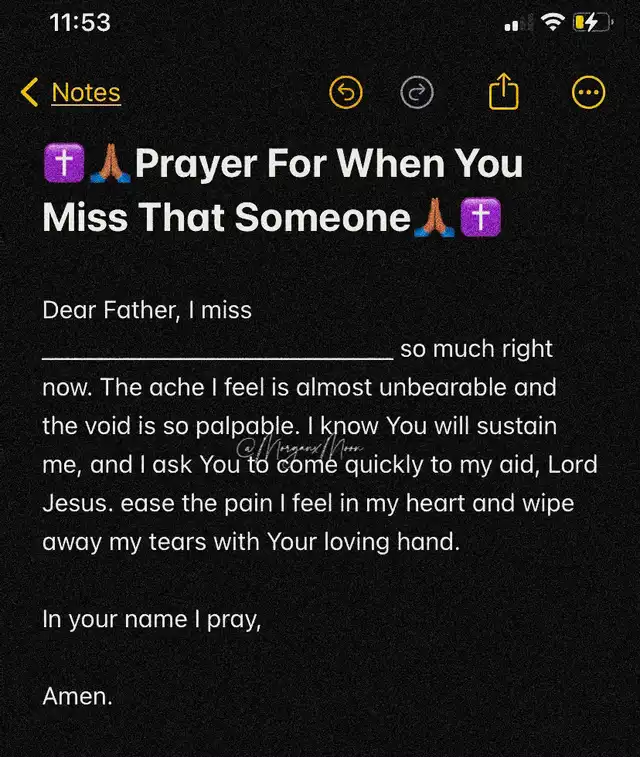Share this prayer note
This screenshot has width=640, height=757.
(x=503, y=93)
